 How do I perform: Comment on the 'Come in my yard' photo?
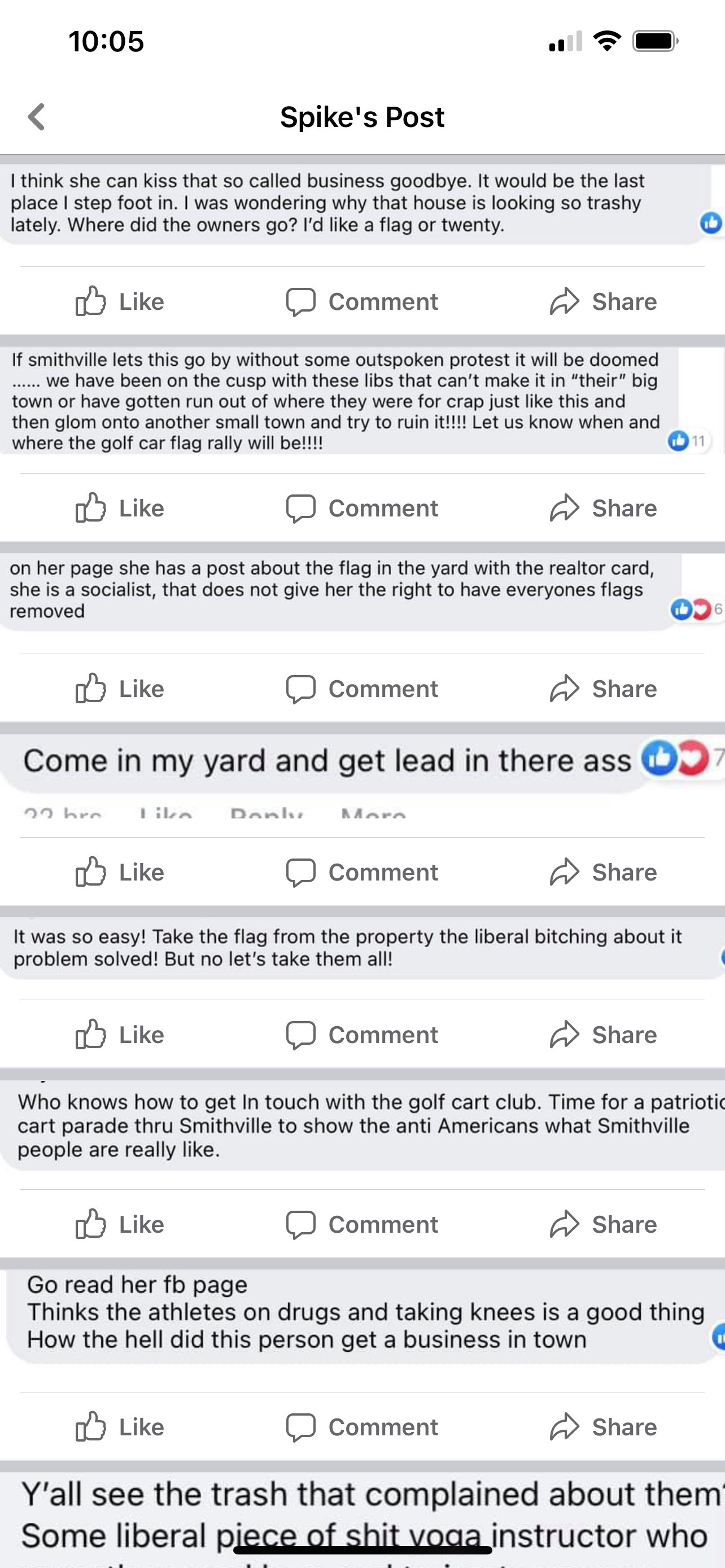click(362, 871)
